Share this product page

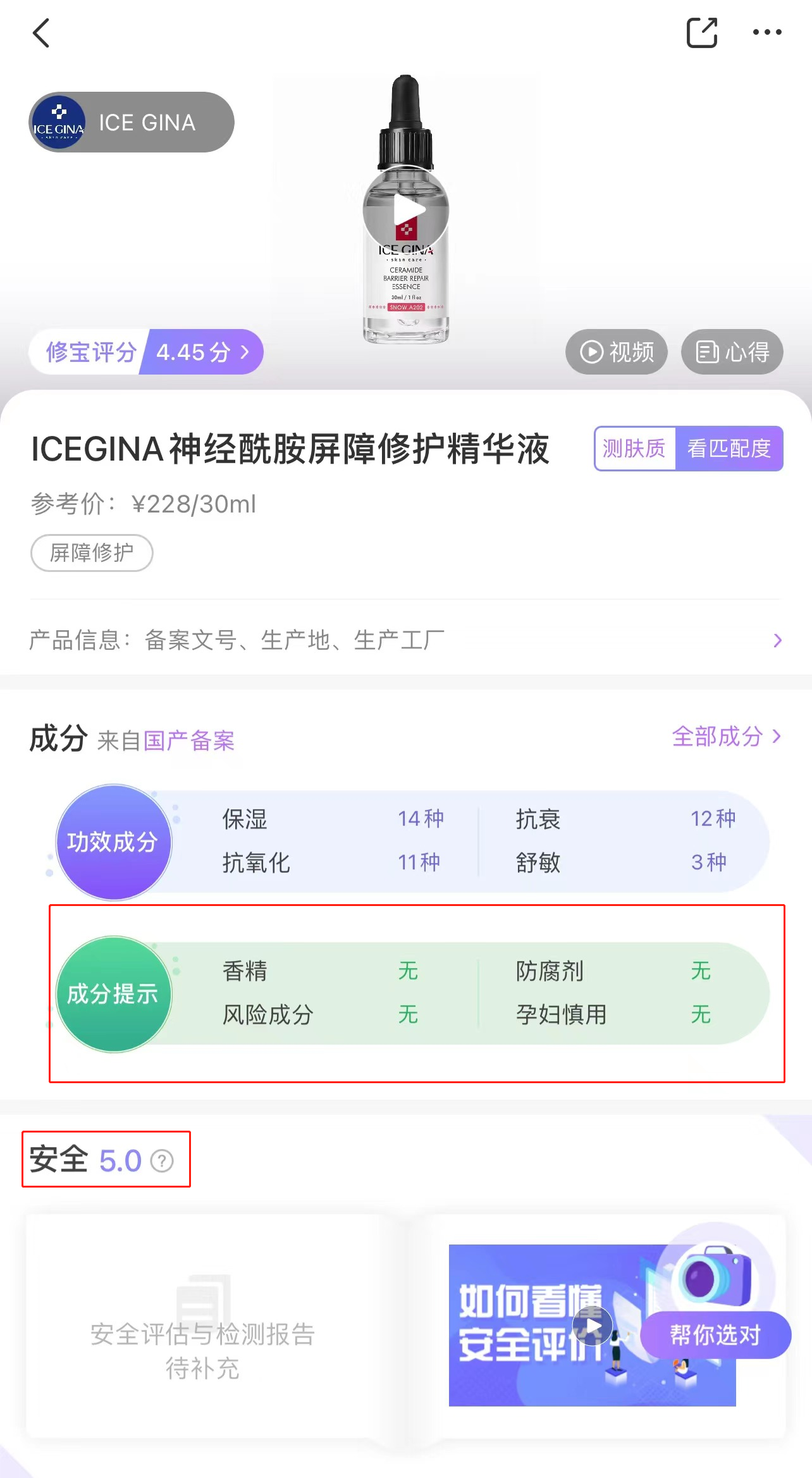pos(702,33)
